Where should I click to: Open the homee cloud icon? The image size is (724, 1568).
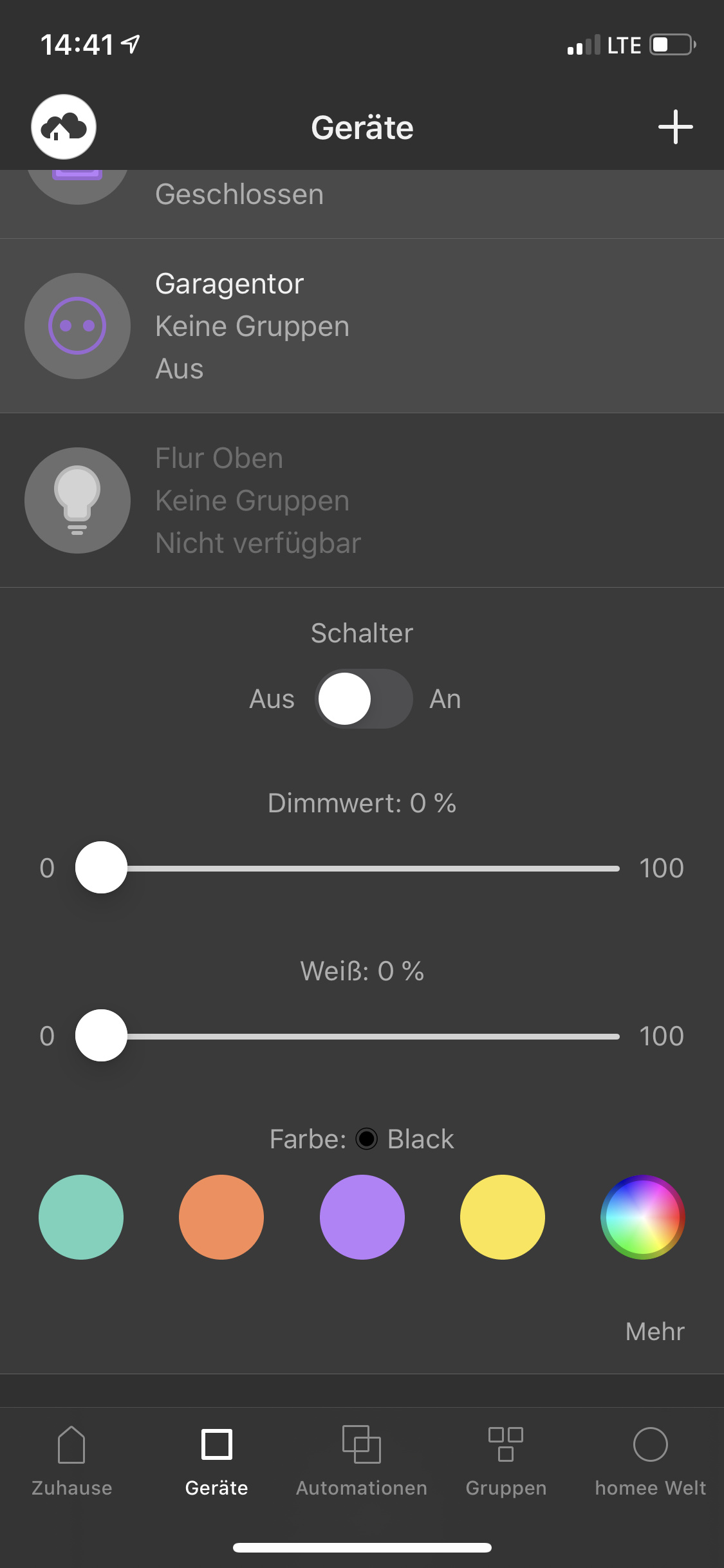[x=64, y=127]
